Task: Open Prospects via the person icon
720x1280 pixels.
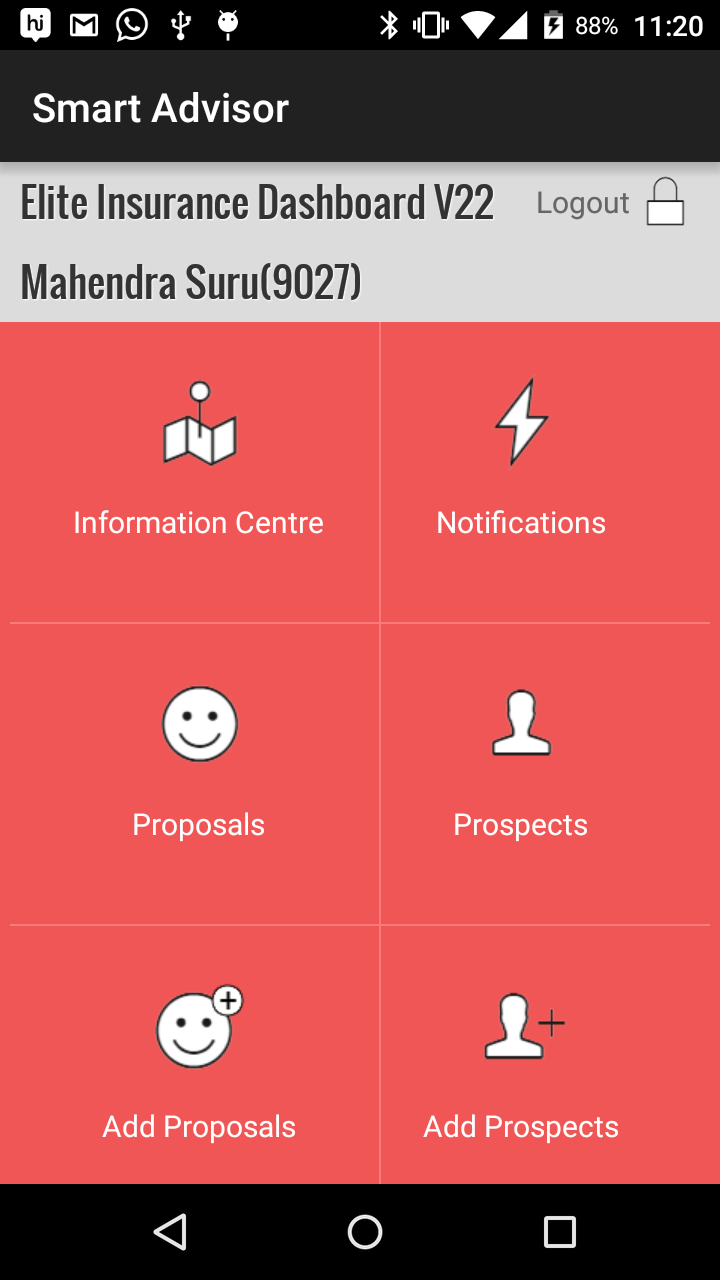Action: point(520,723)
